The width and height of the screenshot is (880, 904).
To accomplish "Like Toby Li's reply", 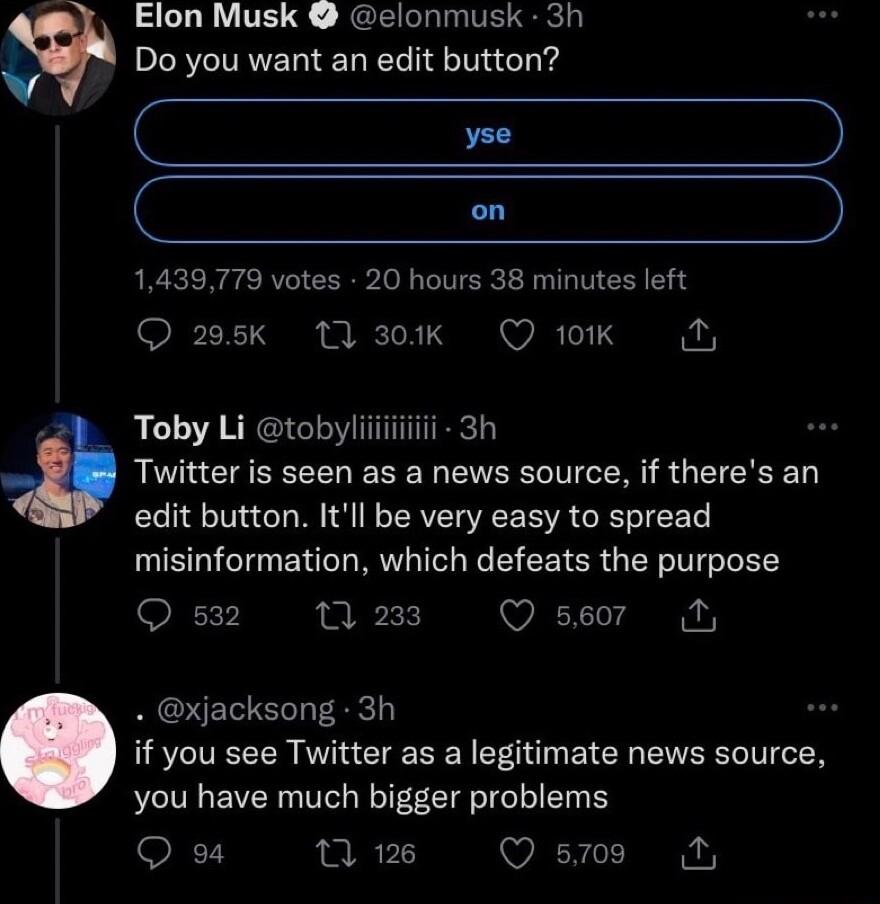I will pos(517,616).
